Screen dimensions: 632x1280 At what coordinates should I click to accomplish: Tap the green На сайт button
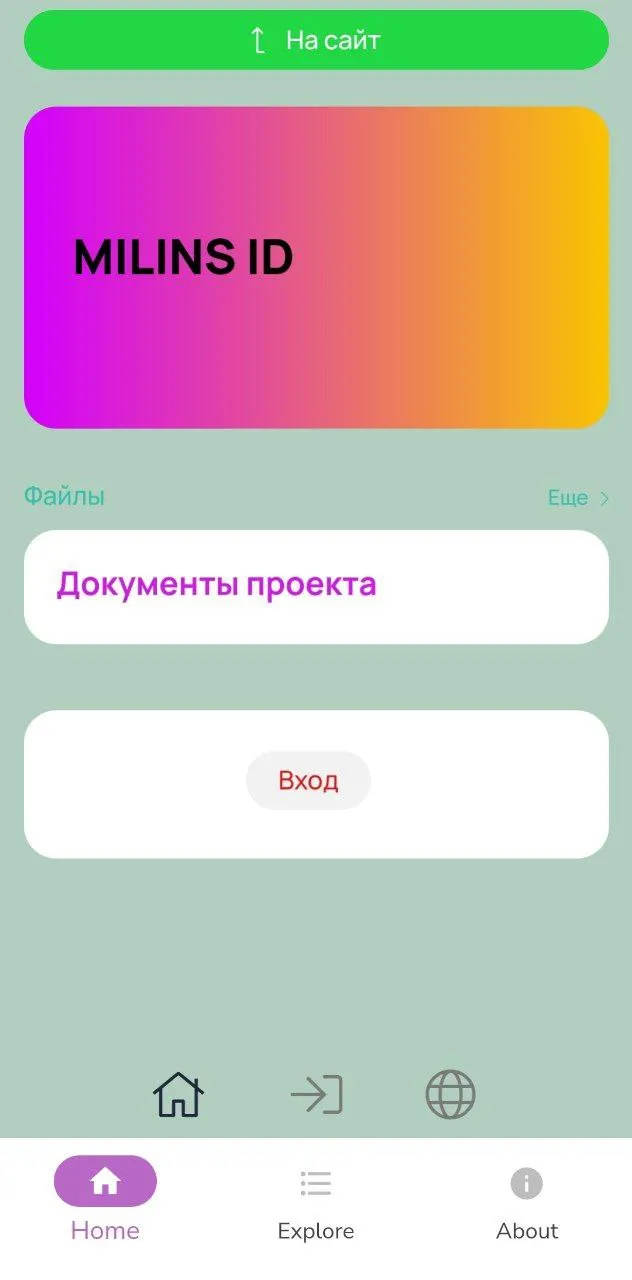pyautogui.click(x=316, y=40)
